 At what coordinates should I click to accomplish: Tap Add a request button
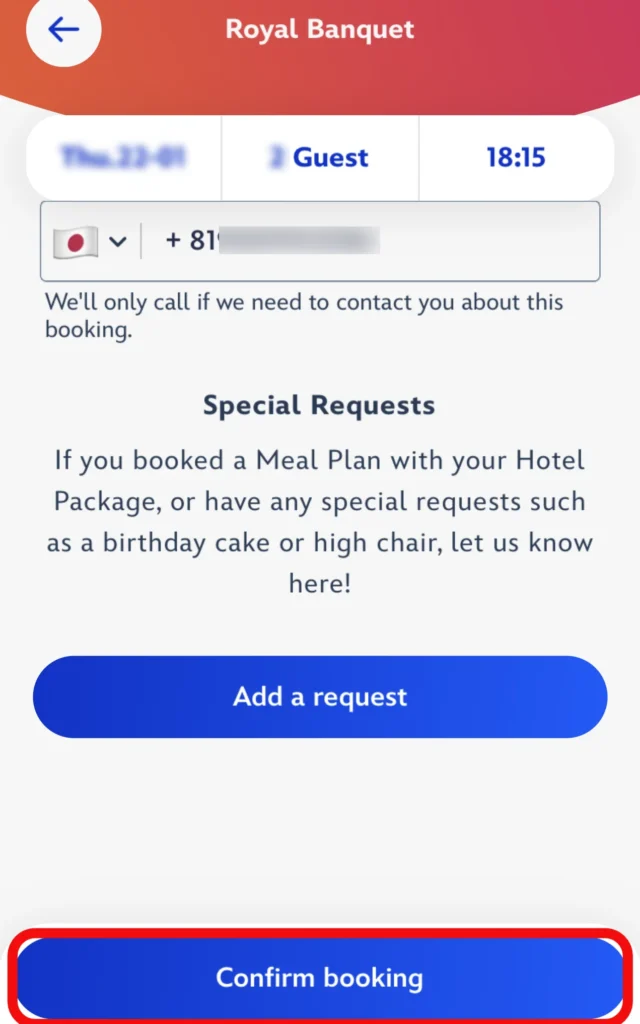[320, 697]
